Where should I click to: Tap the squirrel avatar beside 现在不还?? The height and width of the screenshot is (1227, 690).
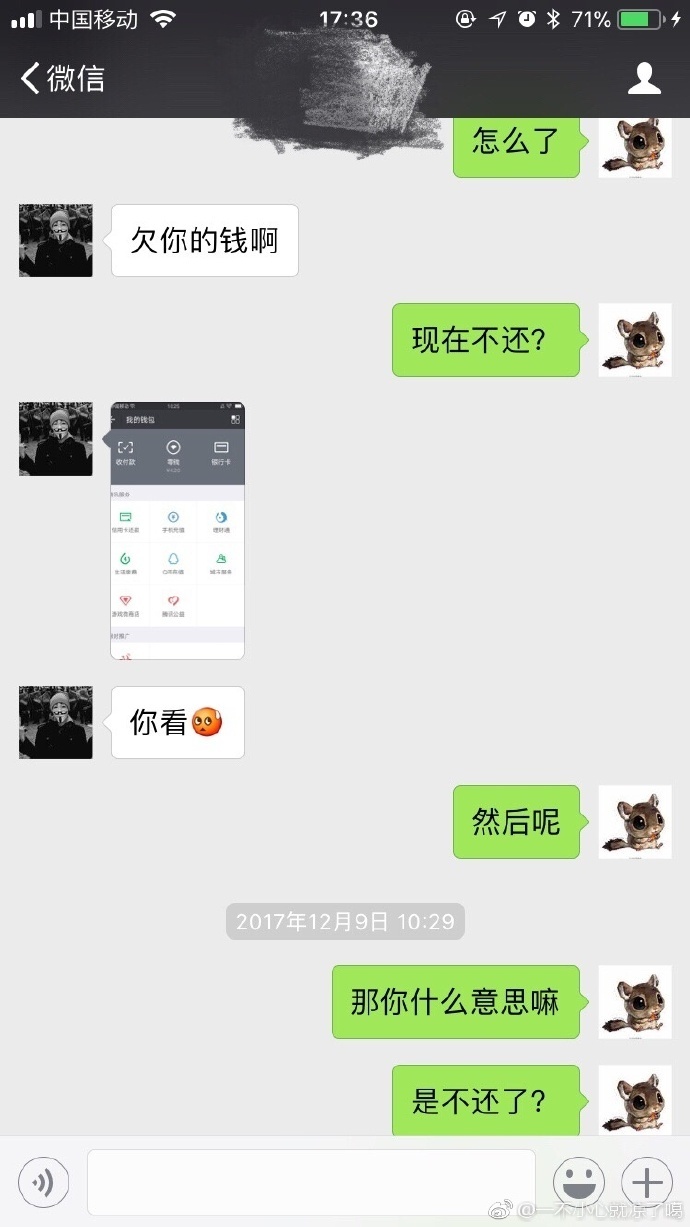[x=634, y=340]
